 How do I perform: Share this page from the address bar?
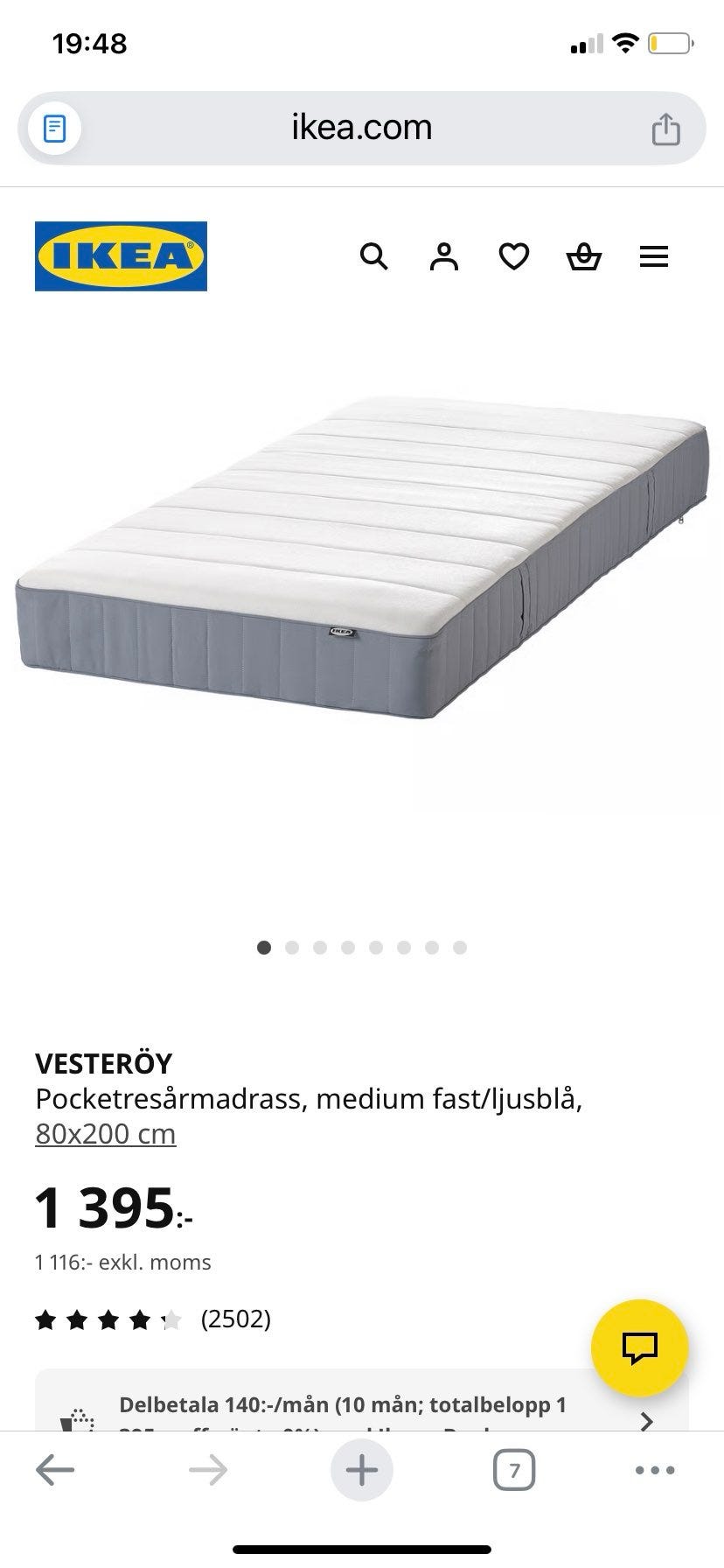coord(665,129)
